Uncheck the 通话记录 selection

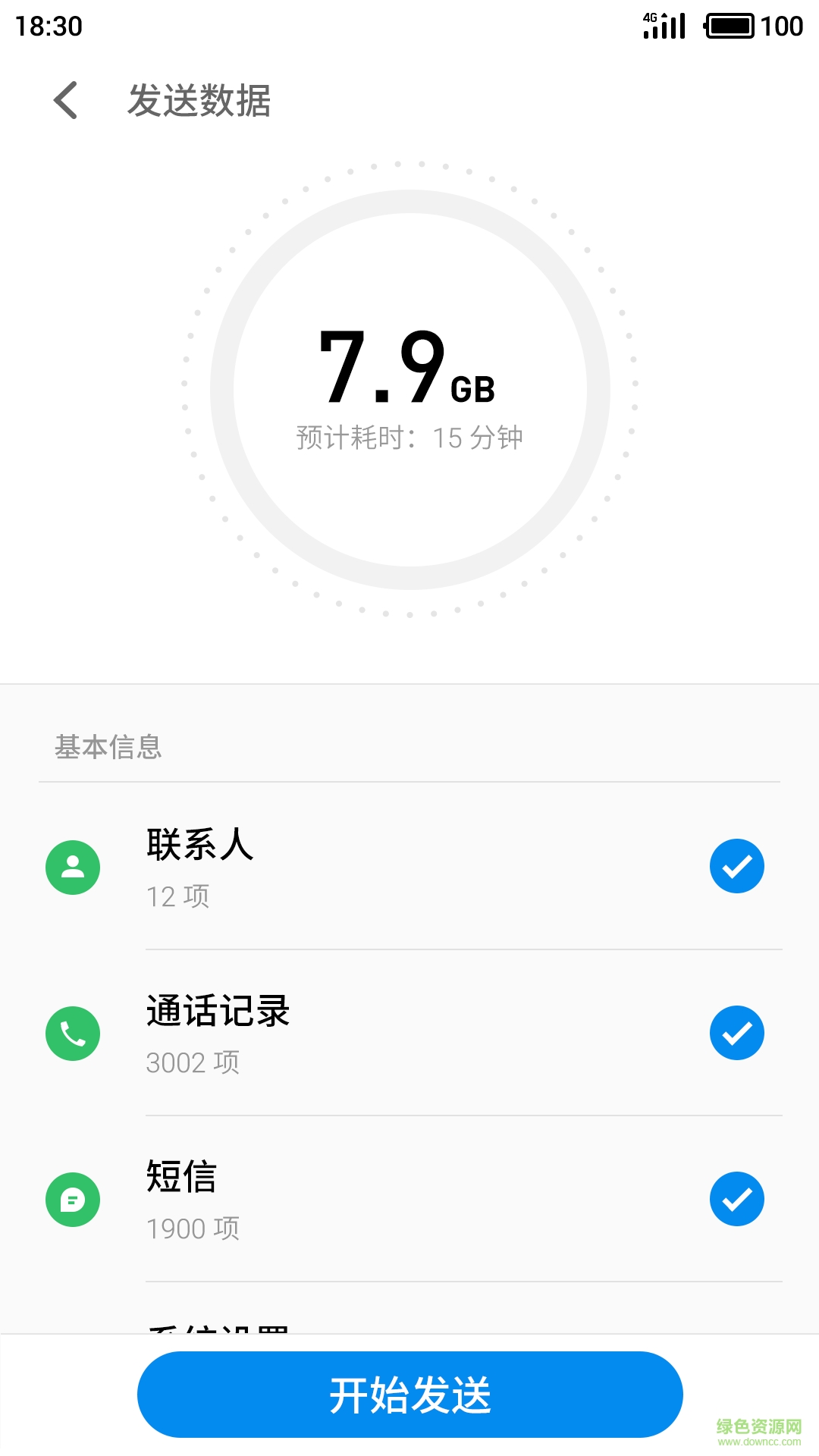pyautogui.click(x=736, y=1033)
